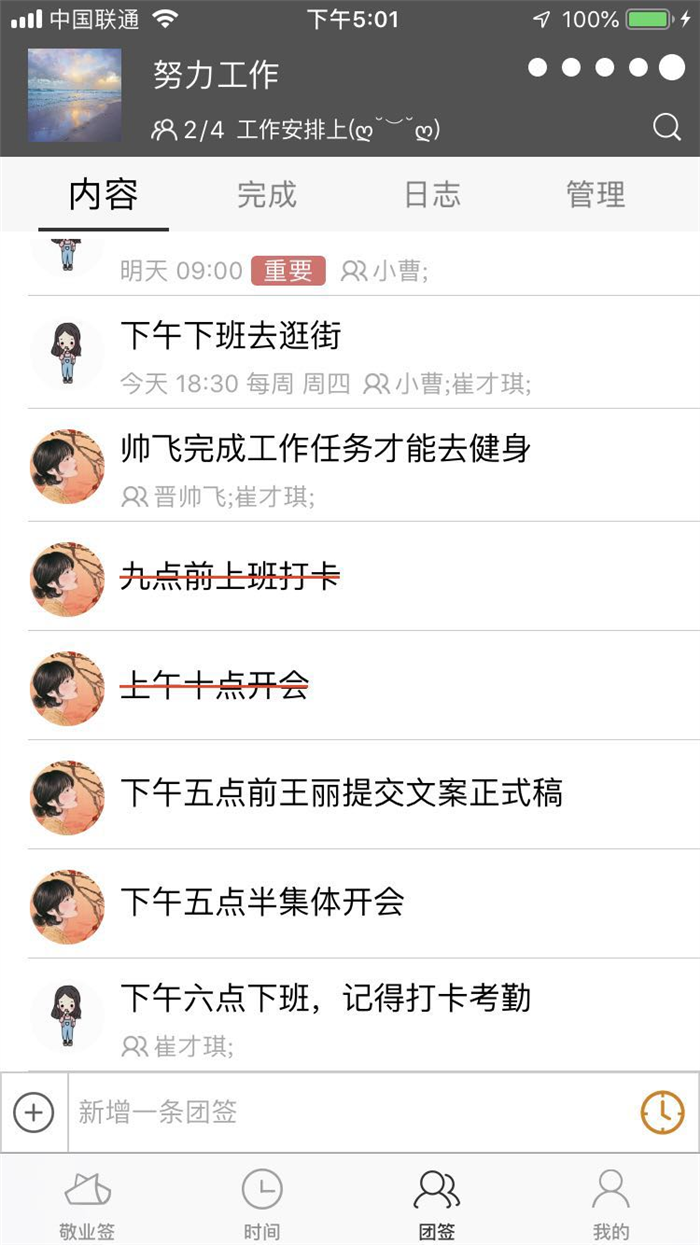The height and width of the screenshot is (1245, 700).
Task: Open the 下午六点下班，记得打卡考勤 note
Action: tap(325, 998)
